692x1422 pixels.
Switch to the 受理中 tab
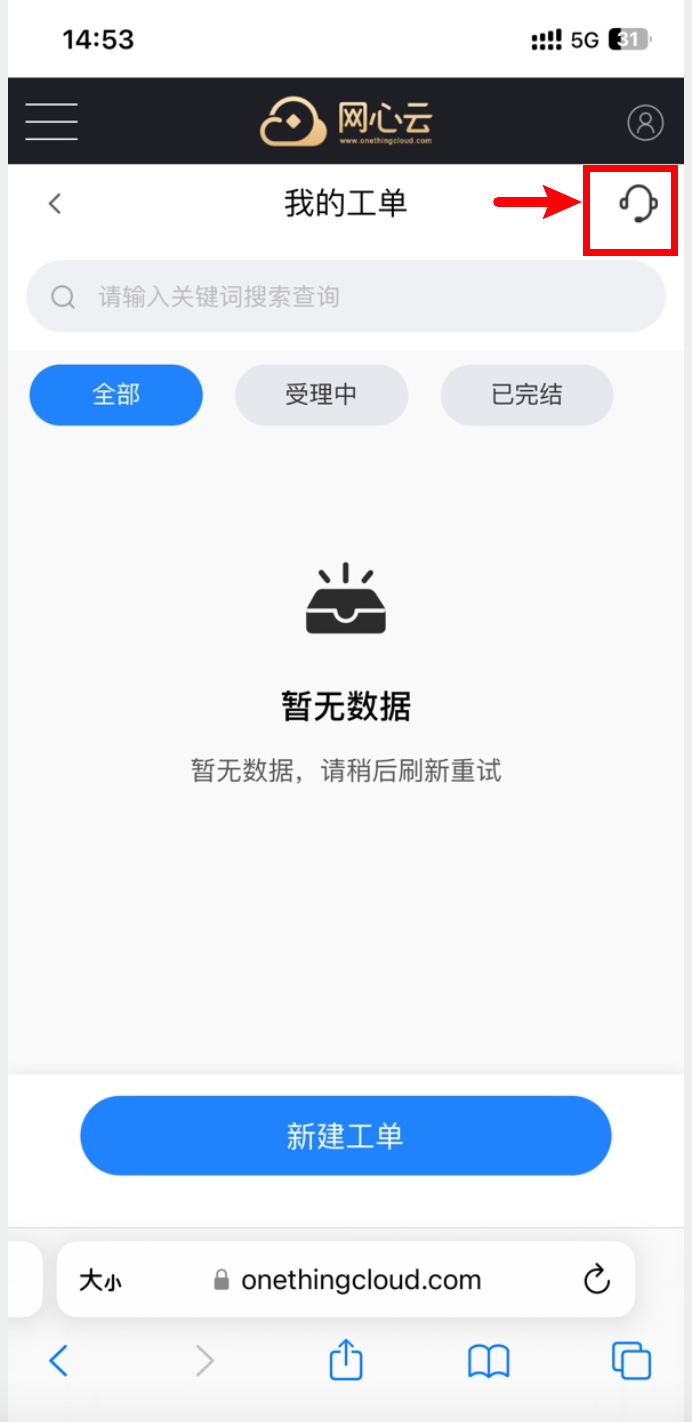click(321, 395)
